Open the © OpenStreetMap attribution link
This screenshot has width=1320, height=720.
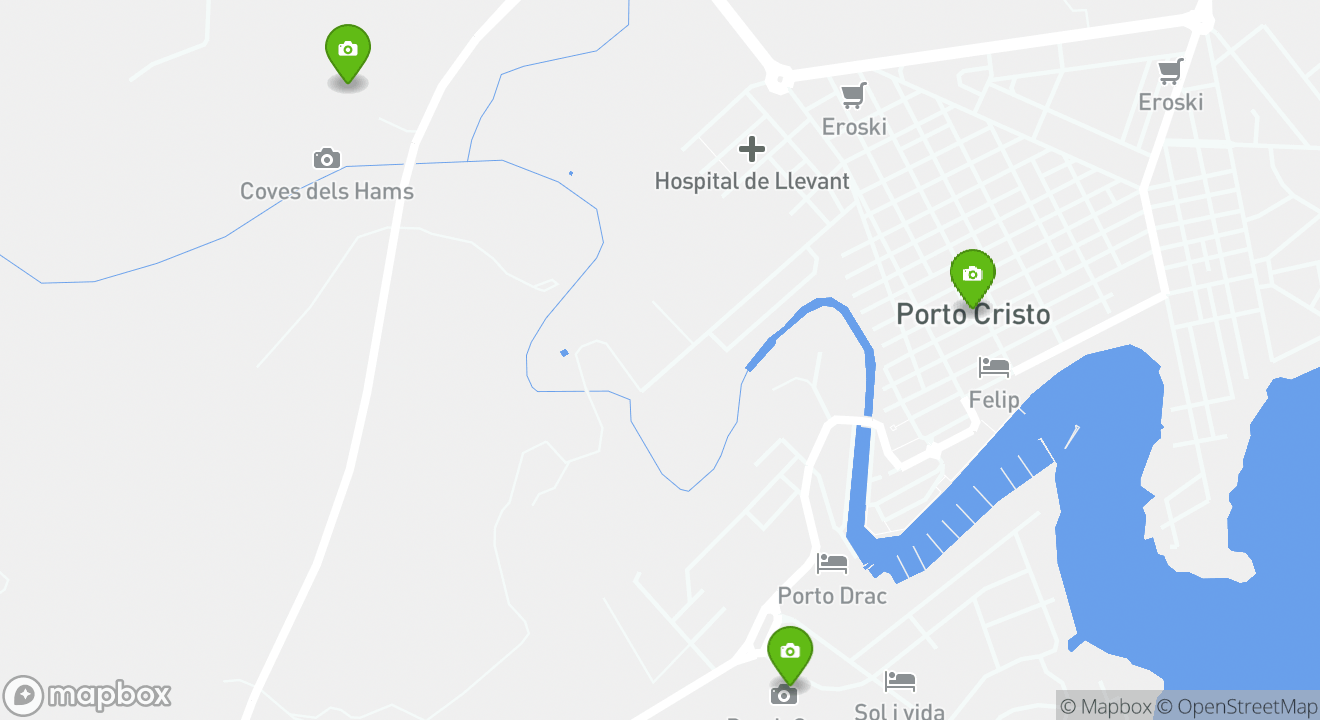tap(1237, 707)
